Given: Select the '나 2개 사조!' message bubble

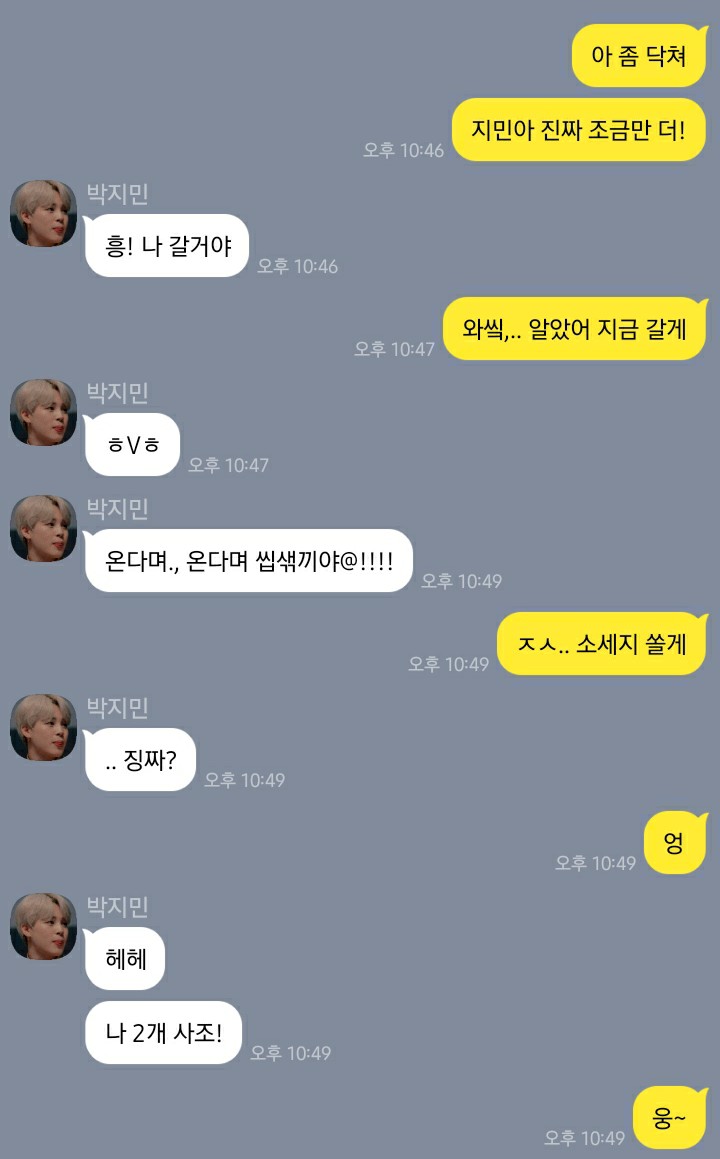Looking at the screenshot, I should pyautogui.click(x=163, y=1033).
